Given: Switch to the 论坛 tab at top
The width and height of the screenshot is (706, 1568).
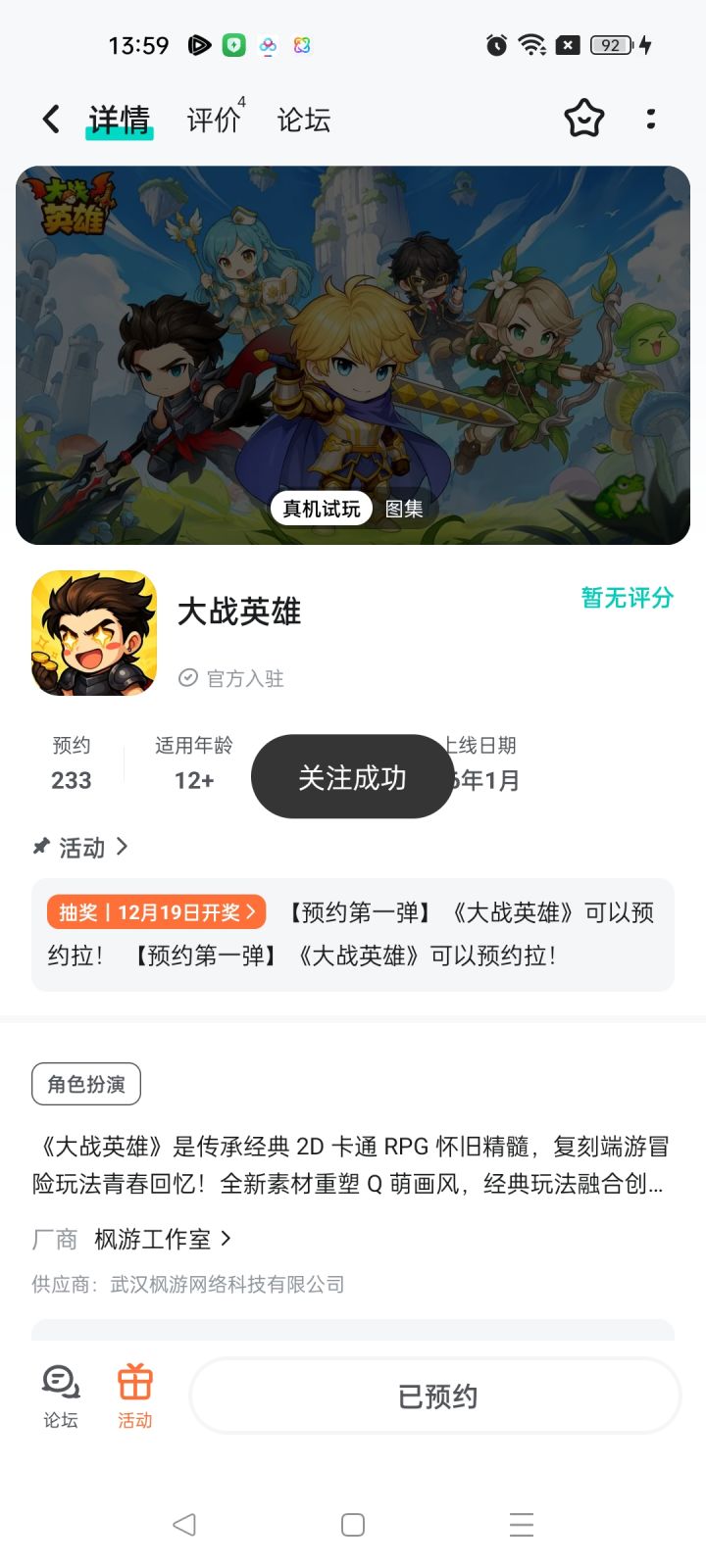Looking at the screenshot, I should [x=303, y=118].
